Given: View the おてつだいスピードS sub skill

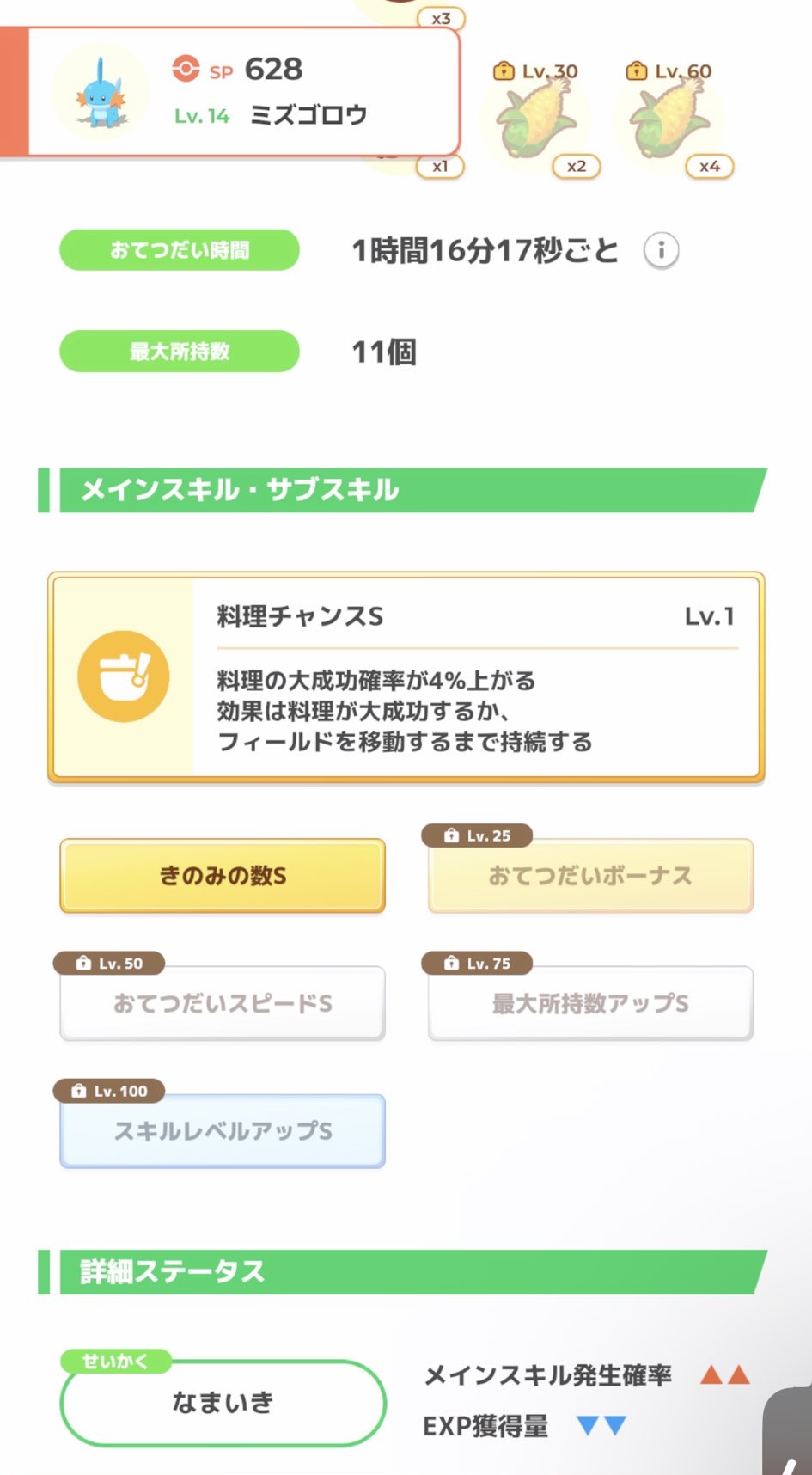Looking at the screenshot, I should [223, 1003].
